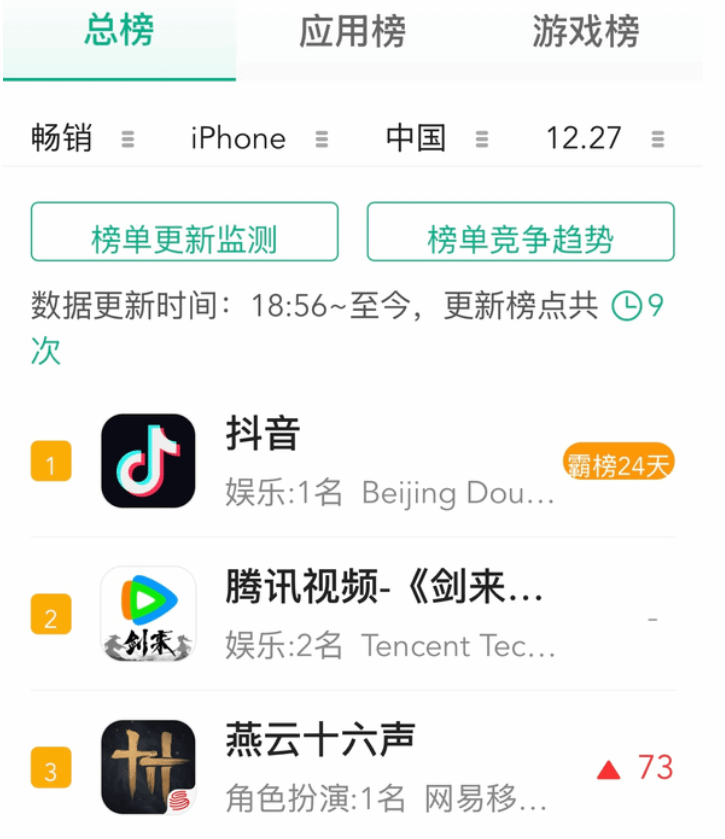Open the 腾讯视频 ranking entry
725x839 pixels.
[x=388, y=615]
